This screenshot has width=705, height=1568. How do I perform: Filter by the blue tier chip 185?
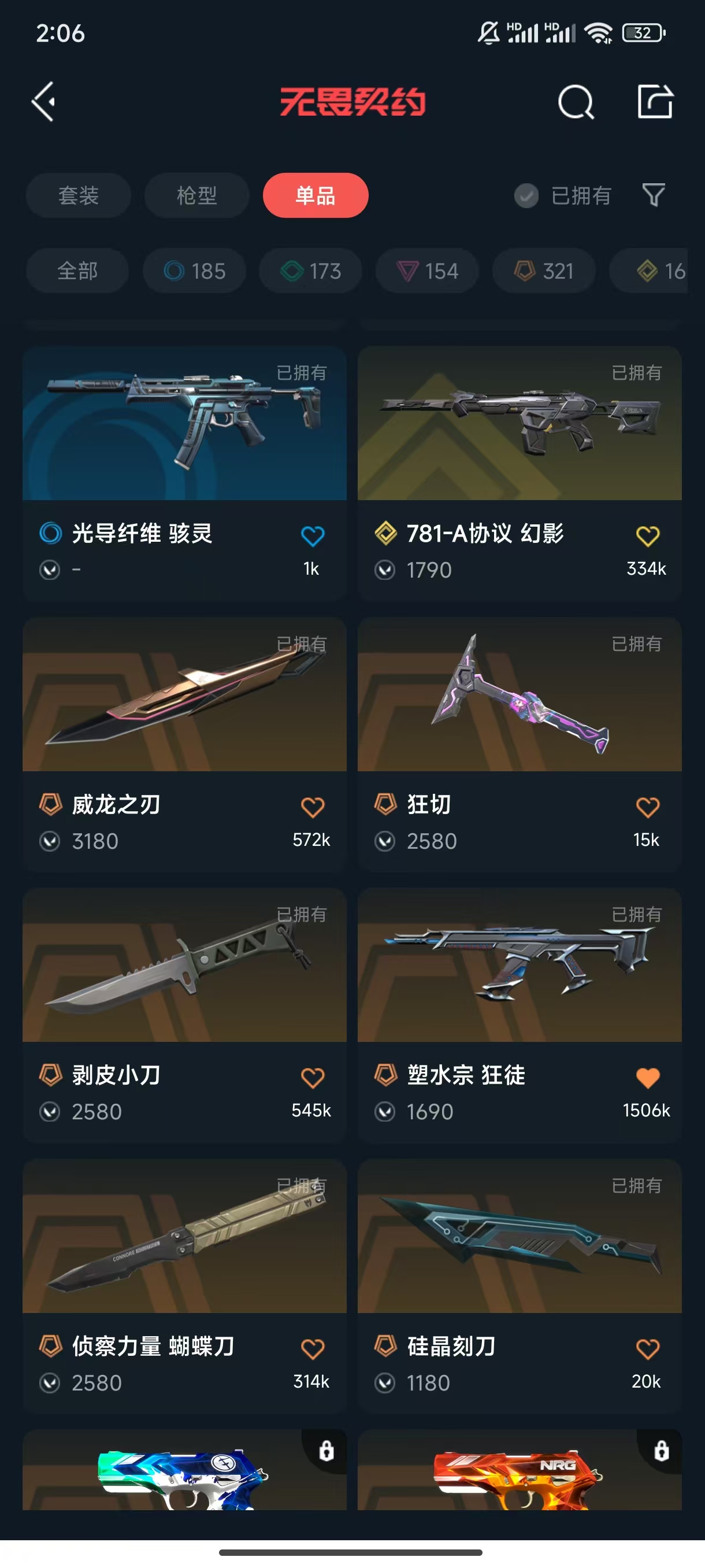click(x=195, y=271)
